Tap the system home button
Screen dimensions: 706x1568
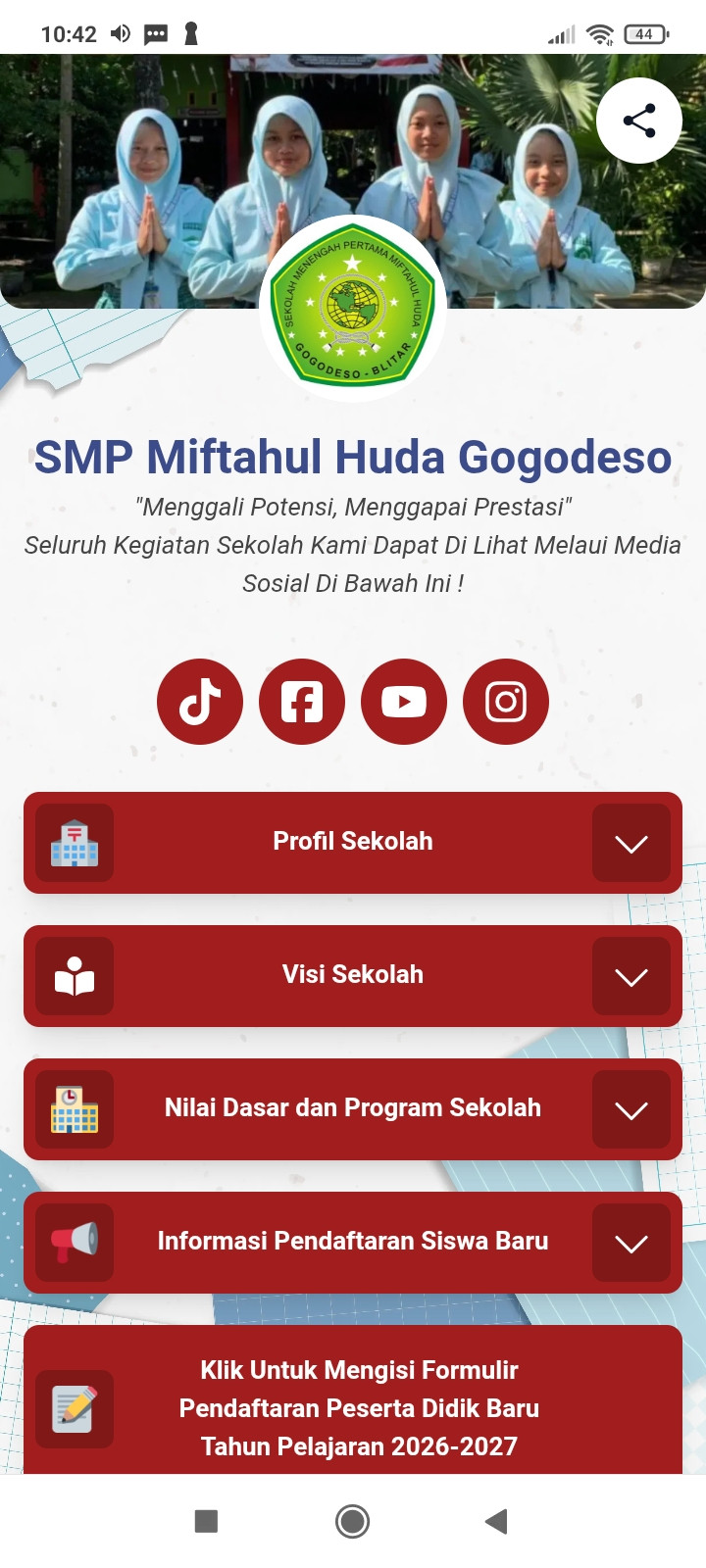tap(353, 1521)
